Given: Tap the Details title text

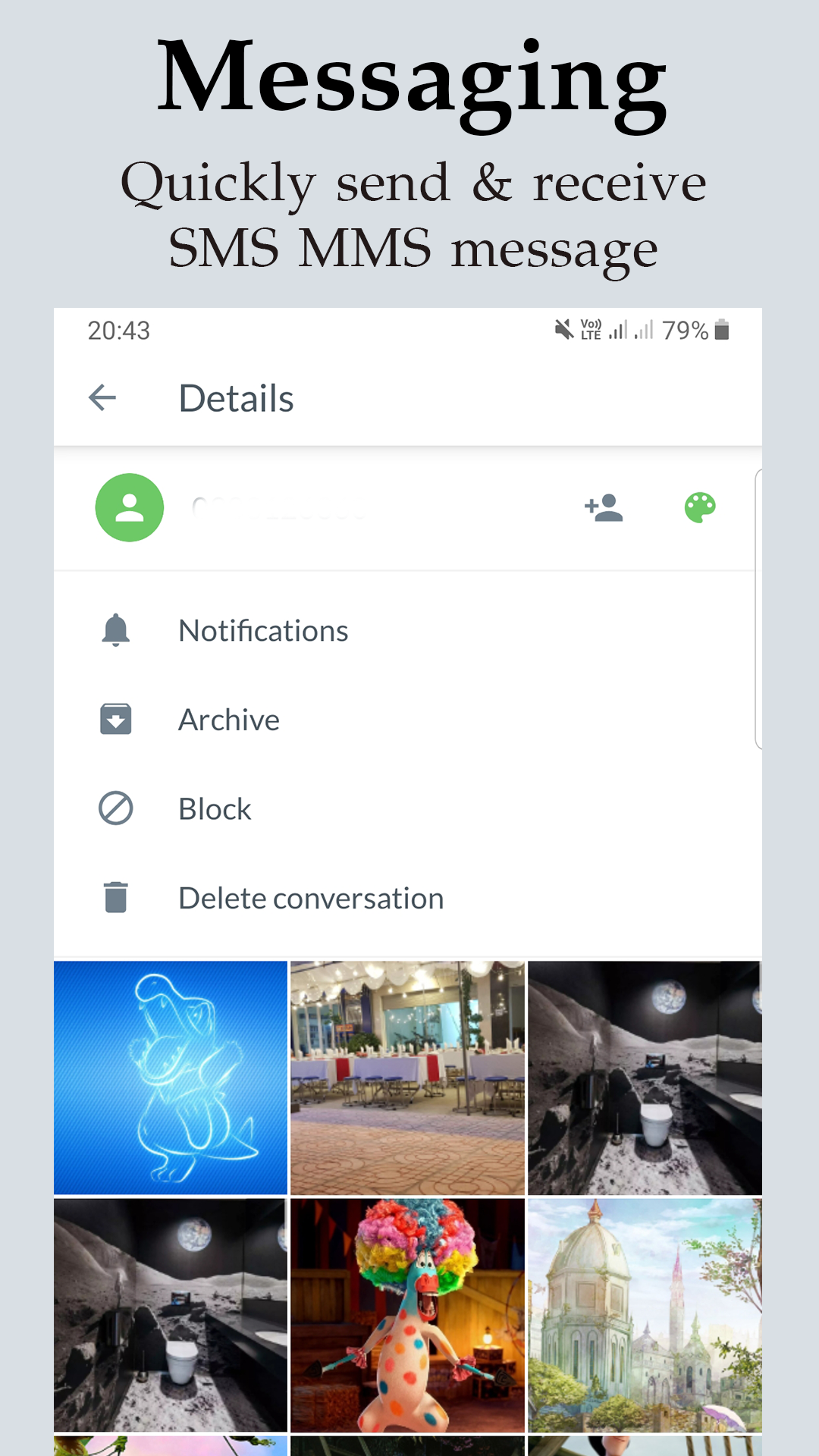Looking at the screenshot, I should 236,397.
